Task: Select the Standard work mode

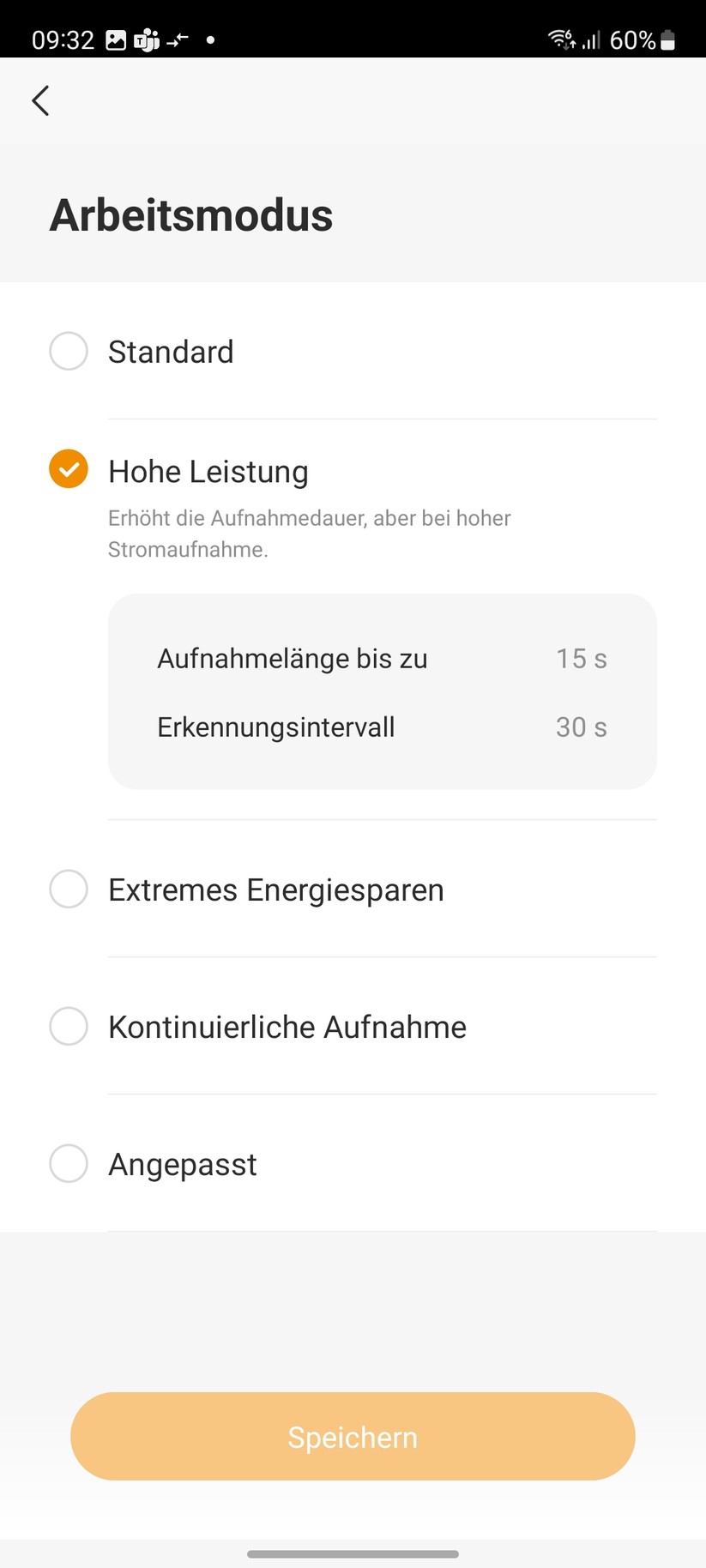Action: click(x=69, y=352)
